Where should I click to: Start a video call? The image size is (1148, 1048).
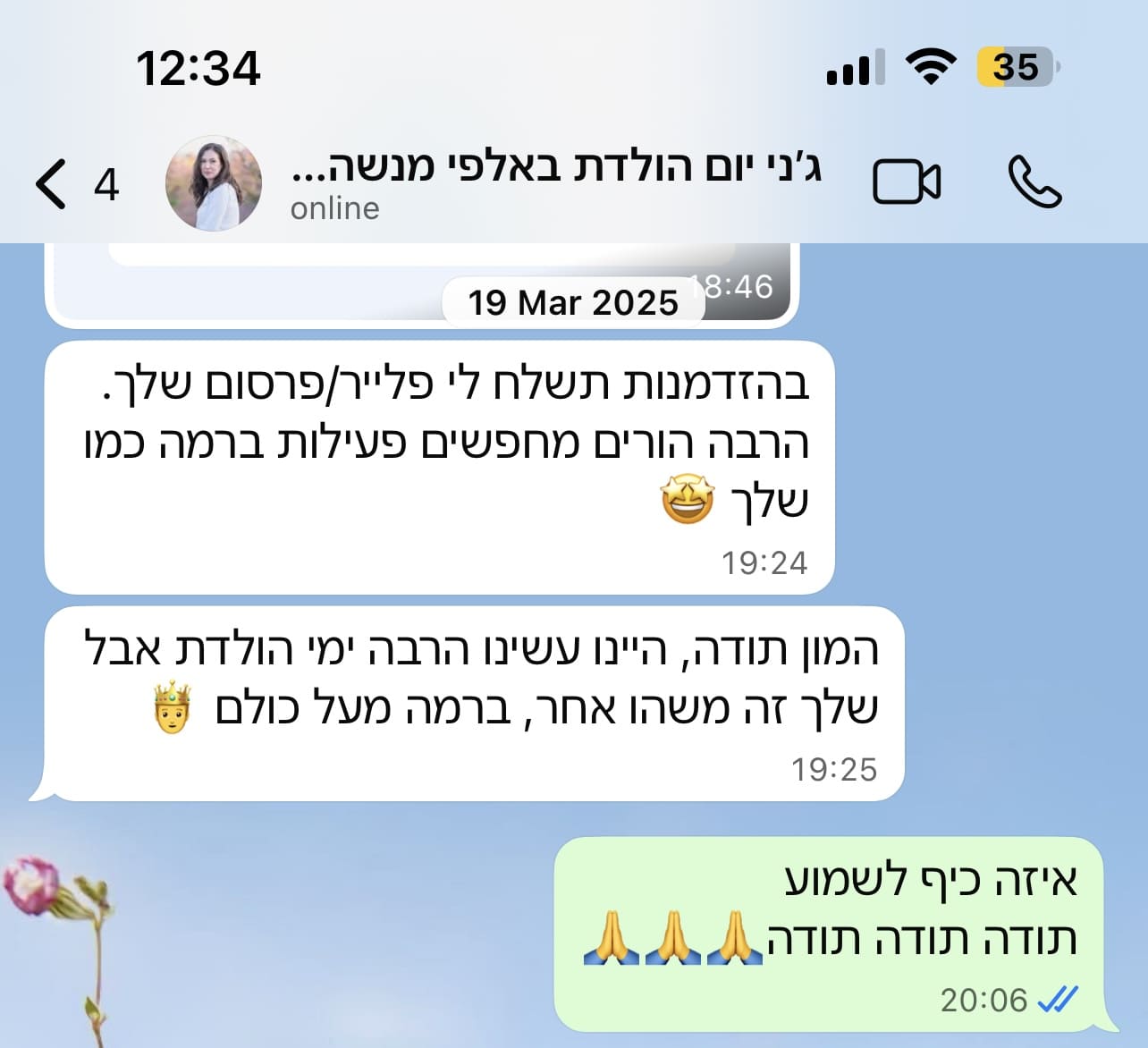906,182
